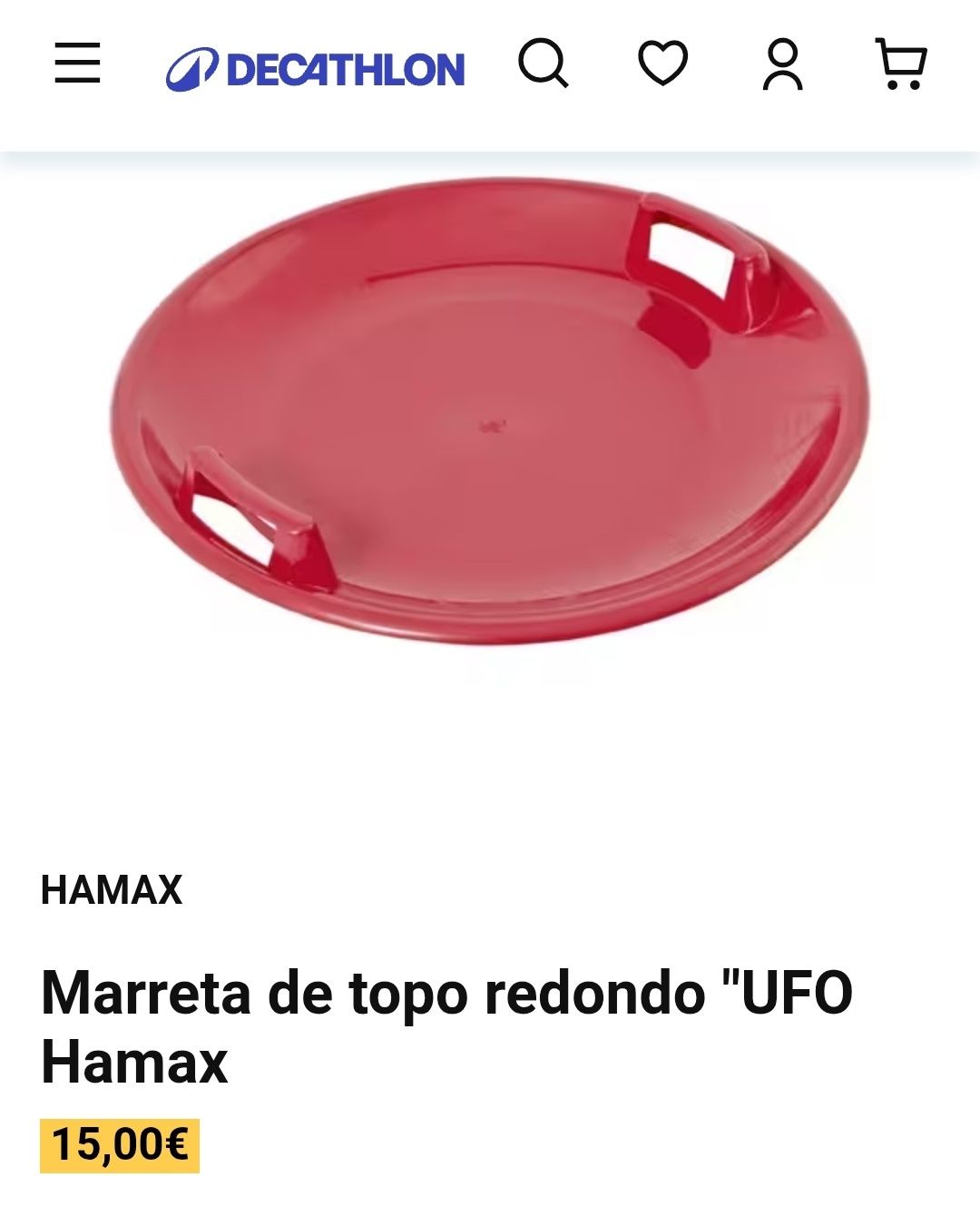View the shopping cart
980x1206 pixels.
tap(900, 64)
